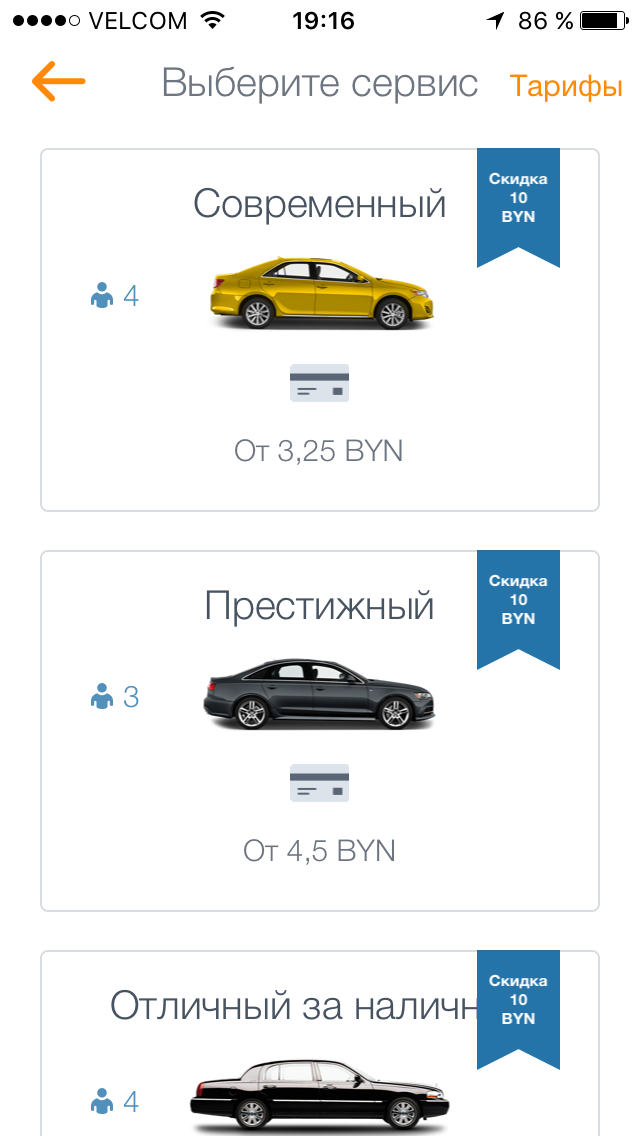Open the Тарифы page
640x1136 pixels.
click(566, 86)
